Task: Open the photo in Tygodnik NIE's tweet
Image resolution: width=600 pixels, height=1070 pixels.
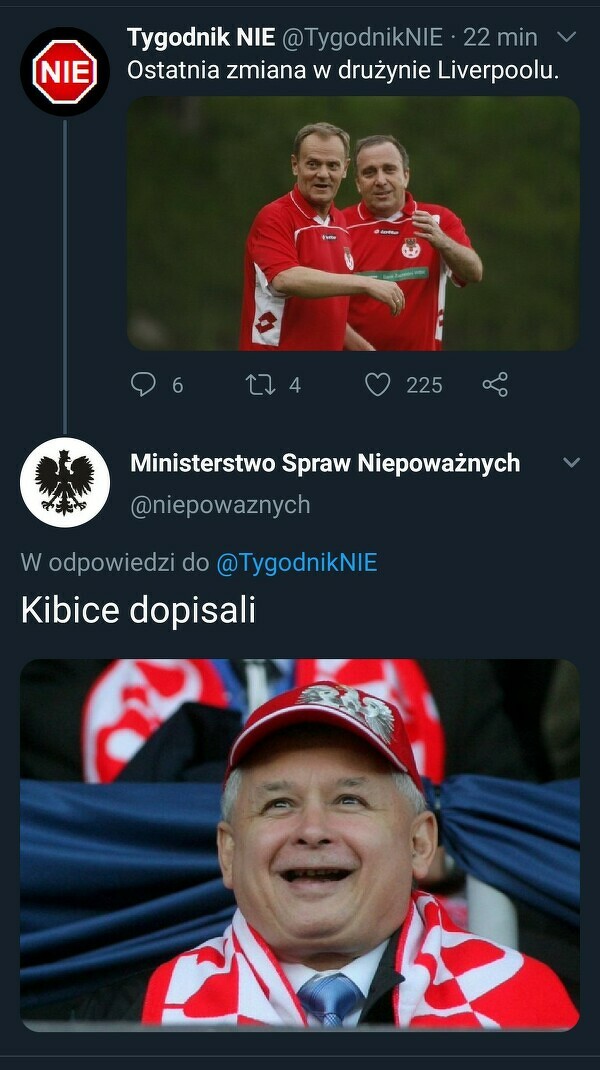Action: click(x=353, y=223)
